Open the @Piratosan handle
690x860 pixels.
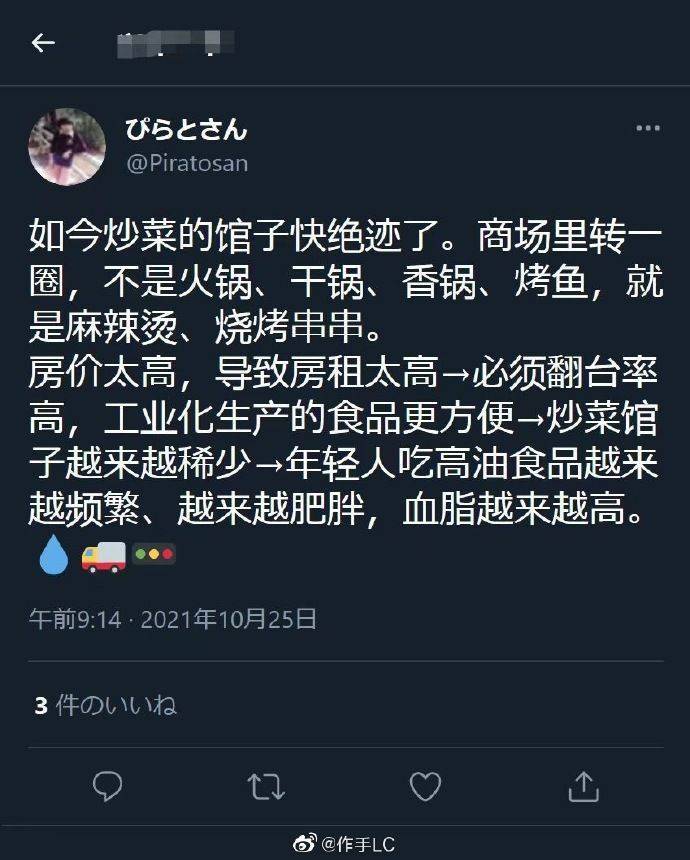pyautogui.click(x=186, y=163)
